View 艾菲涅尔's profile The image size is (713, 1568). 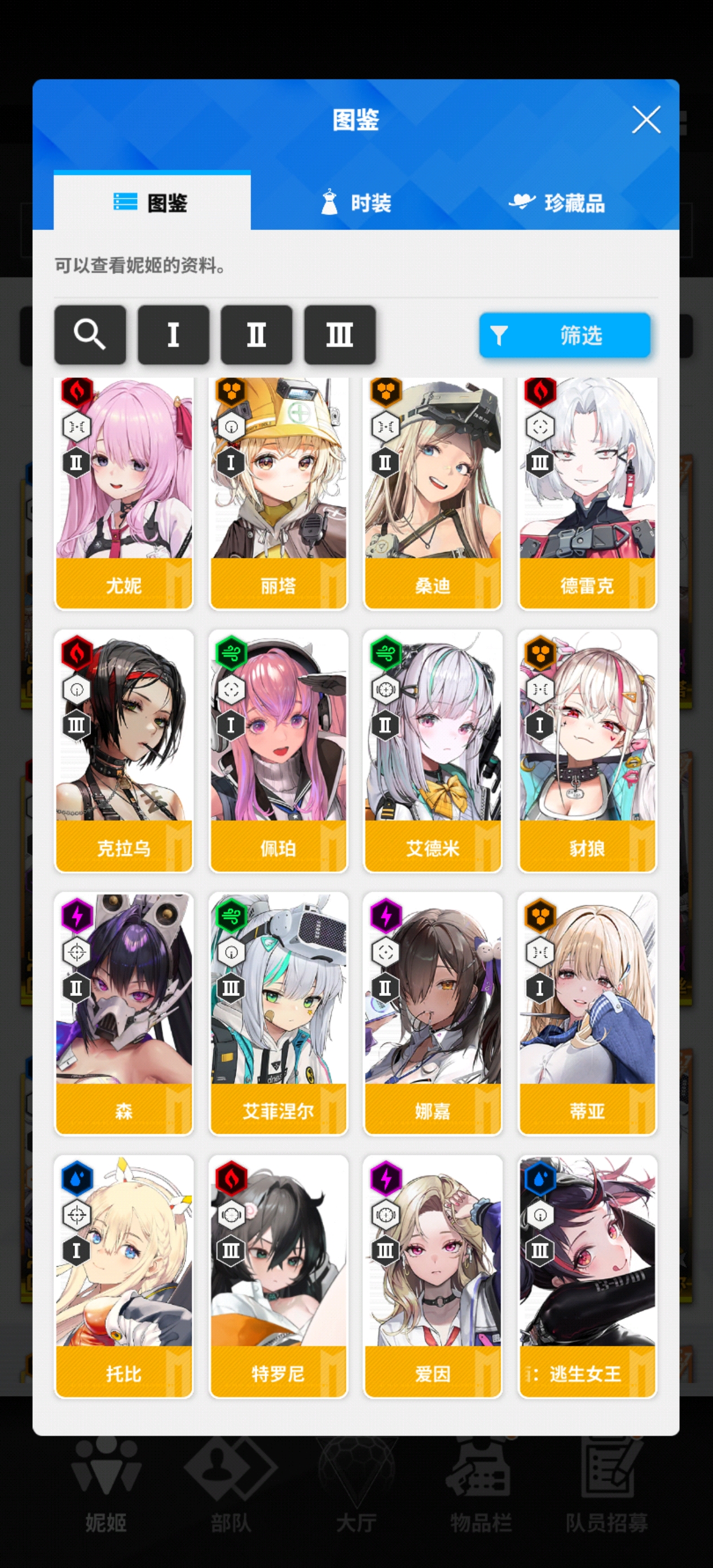tap(278, 1014)
